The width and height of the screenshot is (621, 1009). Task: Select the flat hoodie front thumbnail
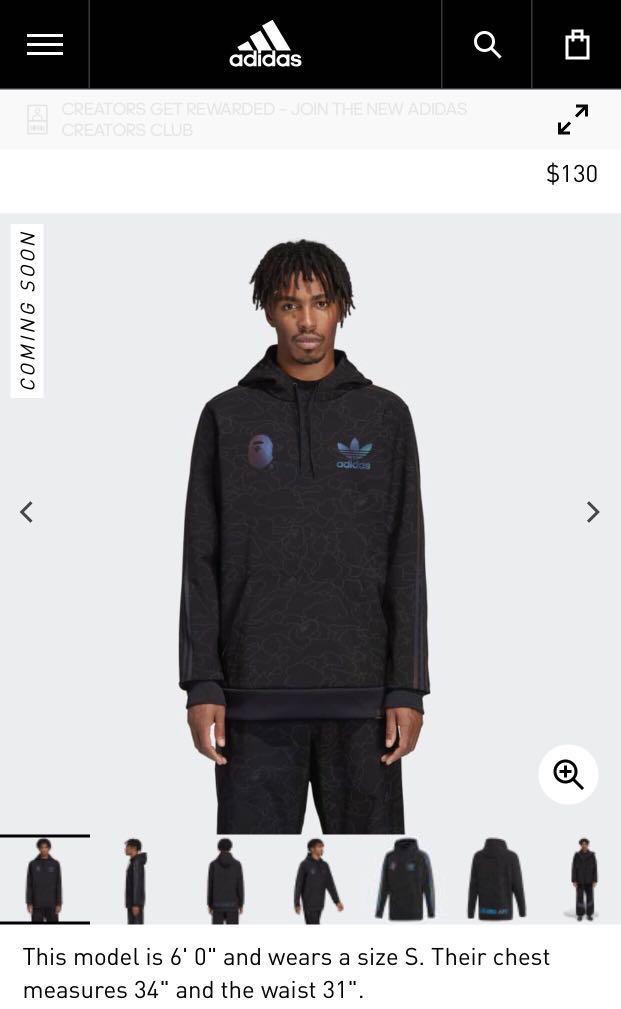pos(406,880)
